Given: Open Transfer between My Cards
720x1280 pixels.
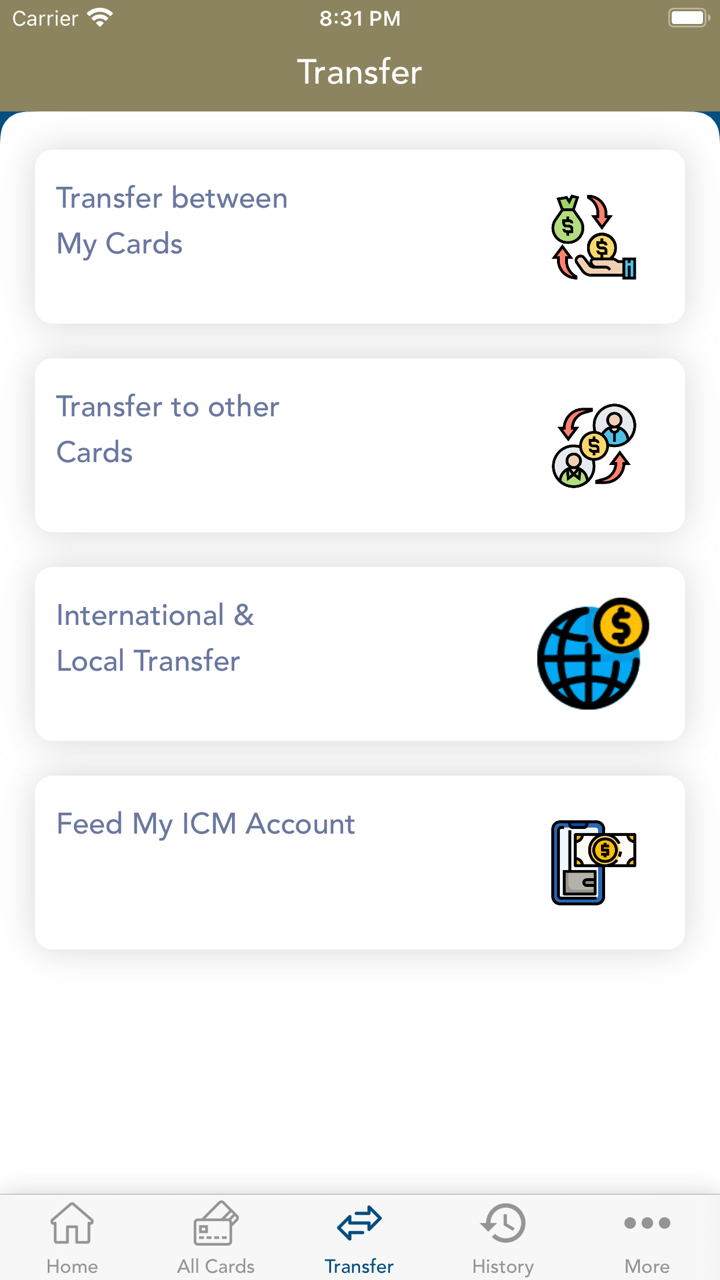Looking at the screenshot, I should 360,237.
